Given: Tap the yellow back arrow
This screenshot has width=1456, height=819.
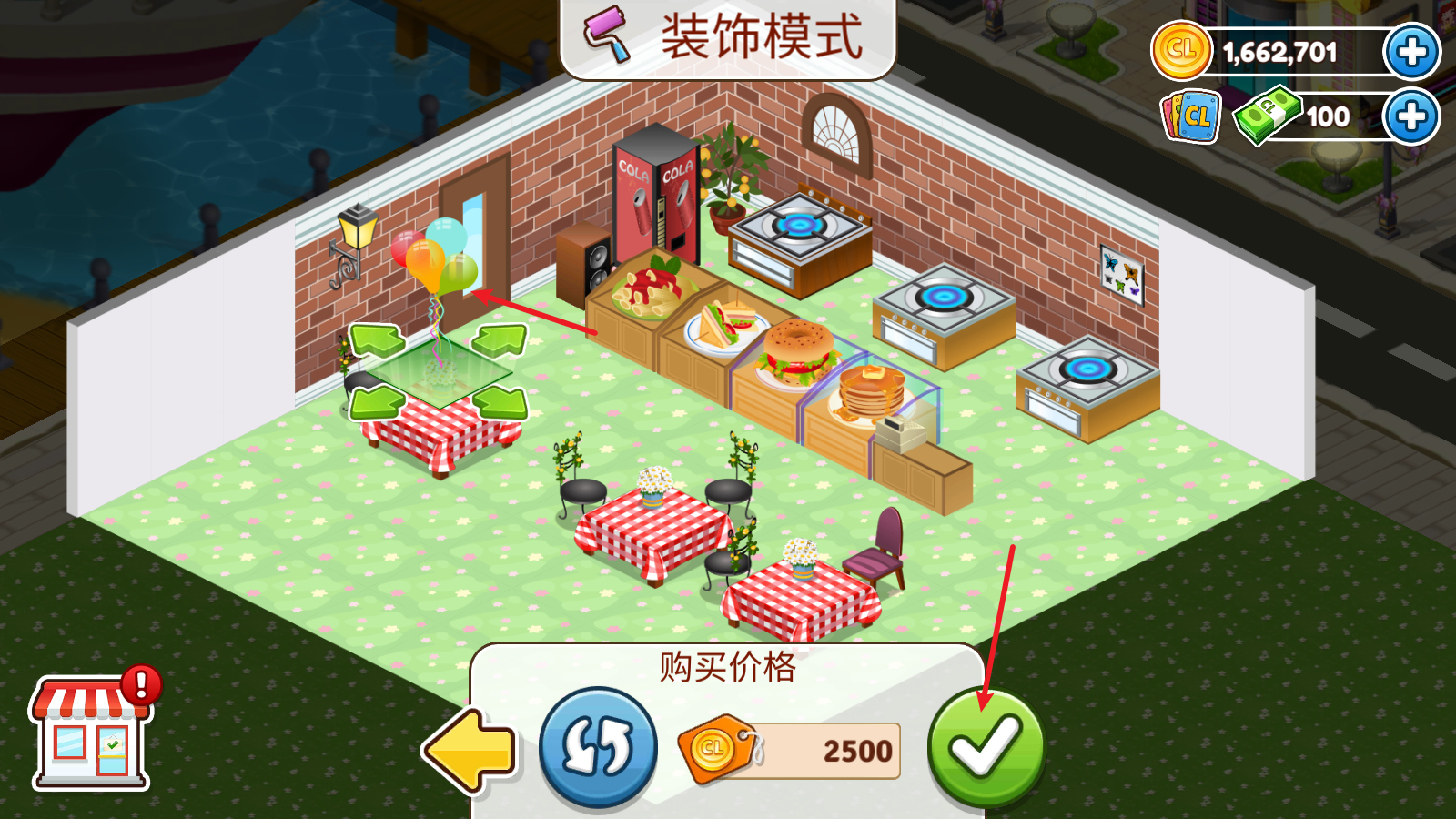Looking at the screenshot, I should [469, 751].
